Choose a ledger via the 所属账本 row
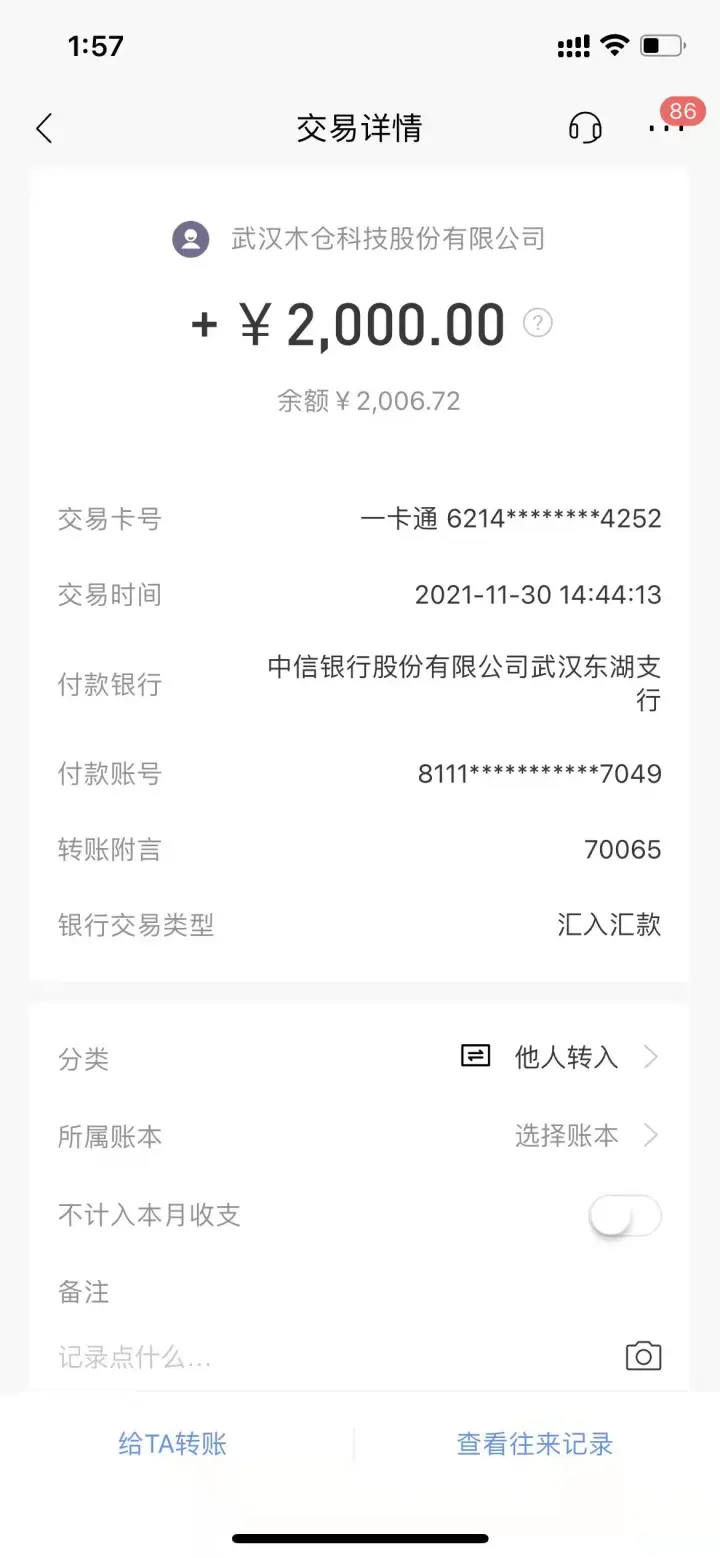Viewport: 720px width, 1558px height. coord(360,1136)
